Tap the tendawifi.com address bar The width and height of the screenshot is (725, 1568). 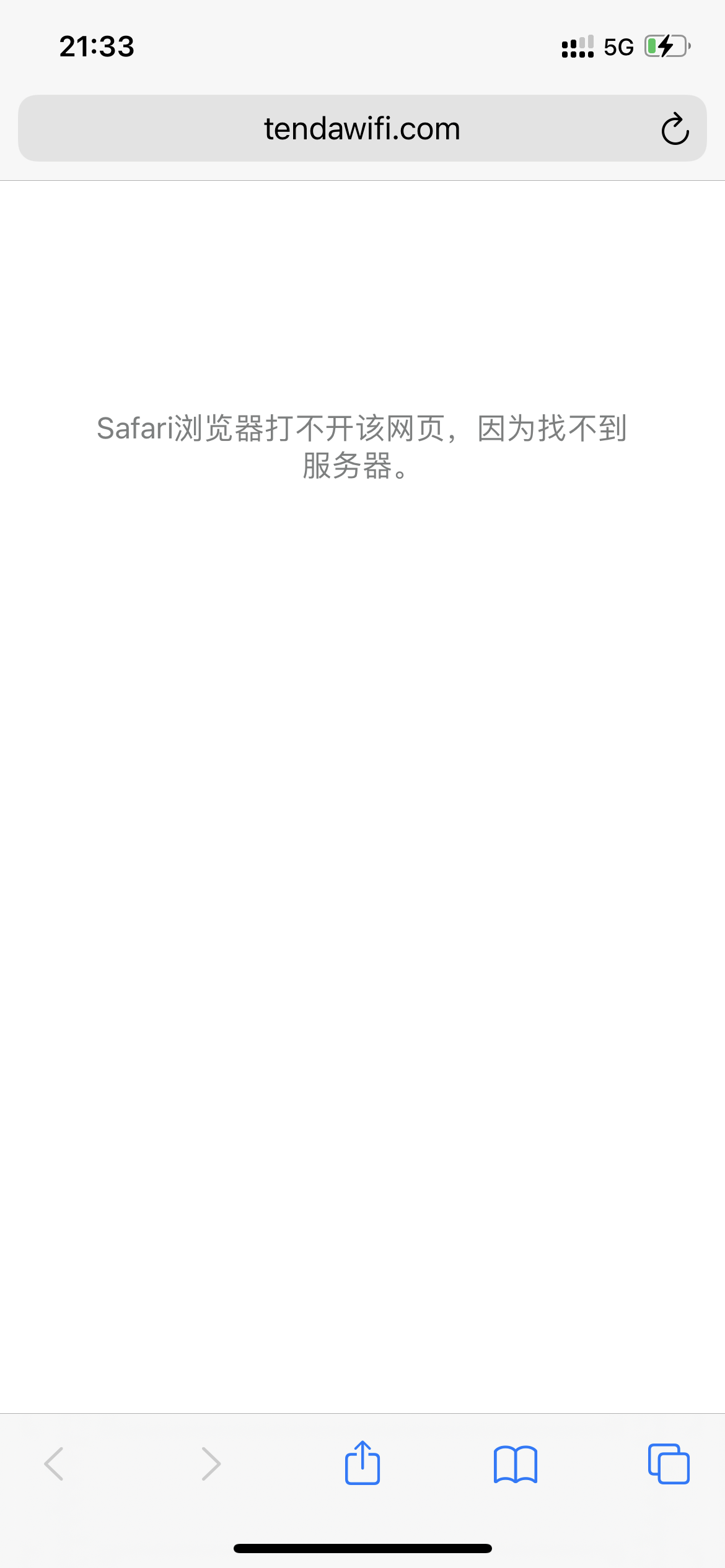point(362,129)
